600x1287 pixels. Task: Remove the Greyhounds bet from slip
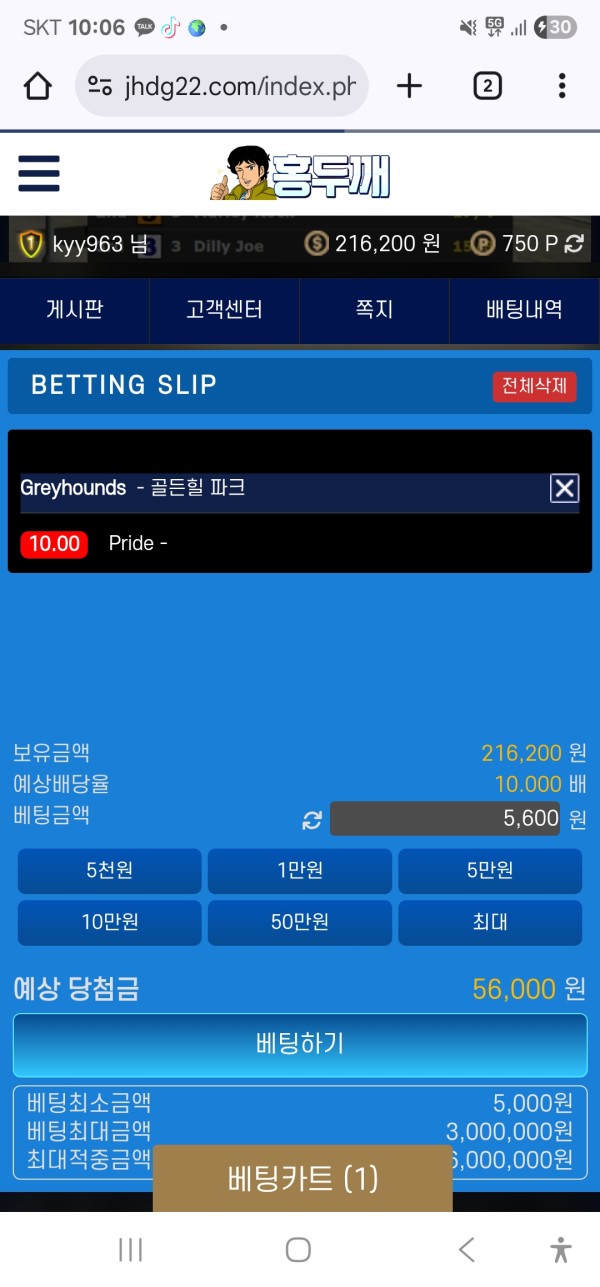click(565, 488)
